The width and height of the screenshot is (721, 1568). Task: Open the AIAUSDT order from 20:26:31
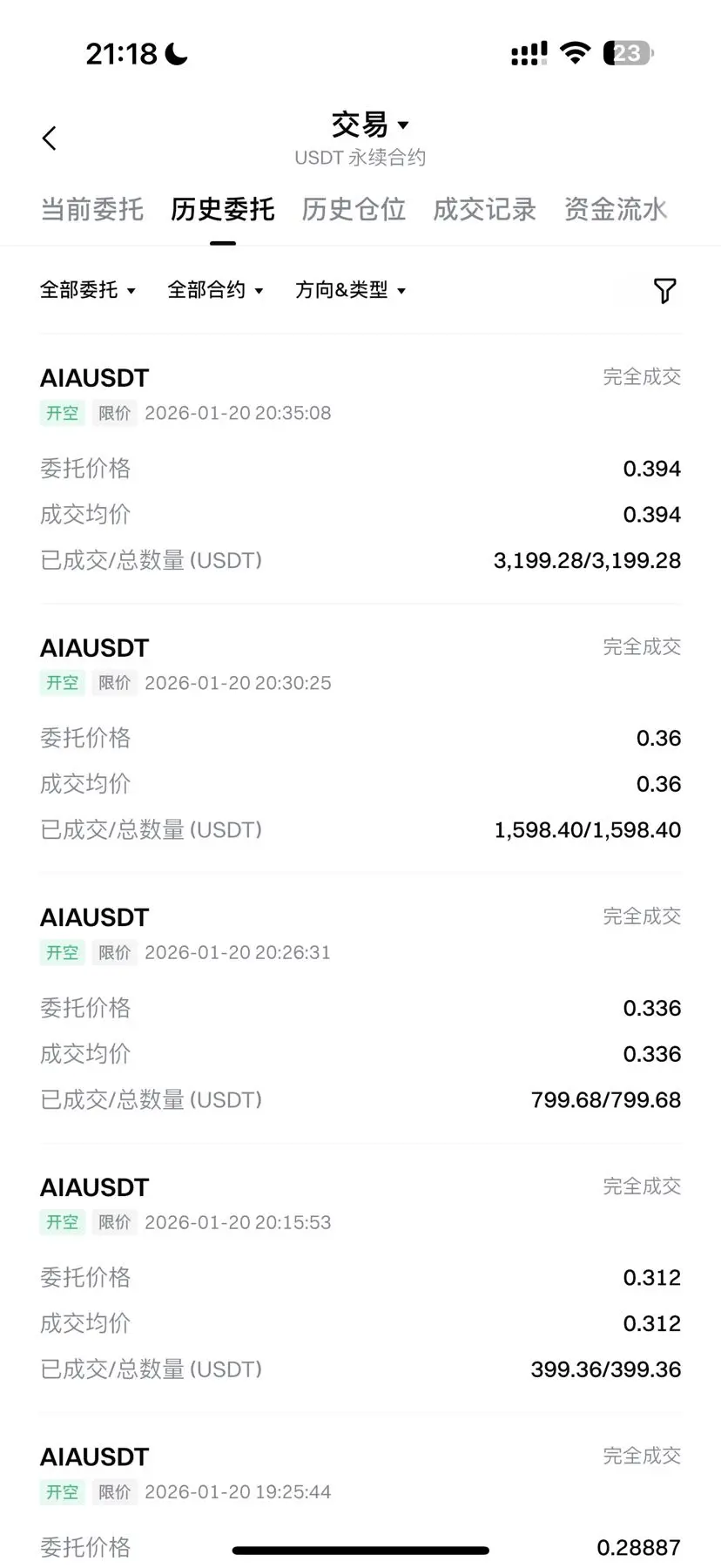click(360, 1009)
